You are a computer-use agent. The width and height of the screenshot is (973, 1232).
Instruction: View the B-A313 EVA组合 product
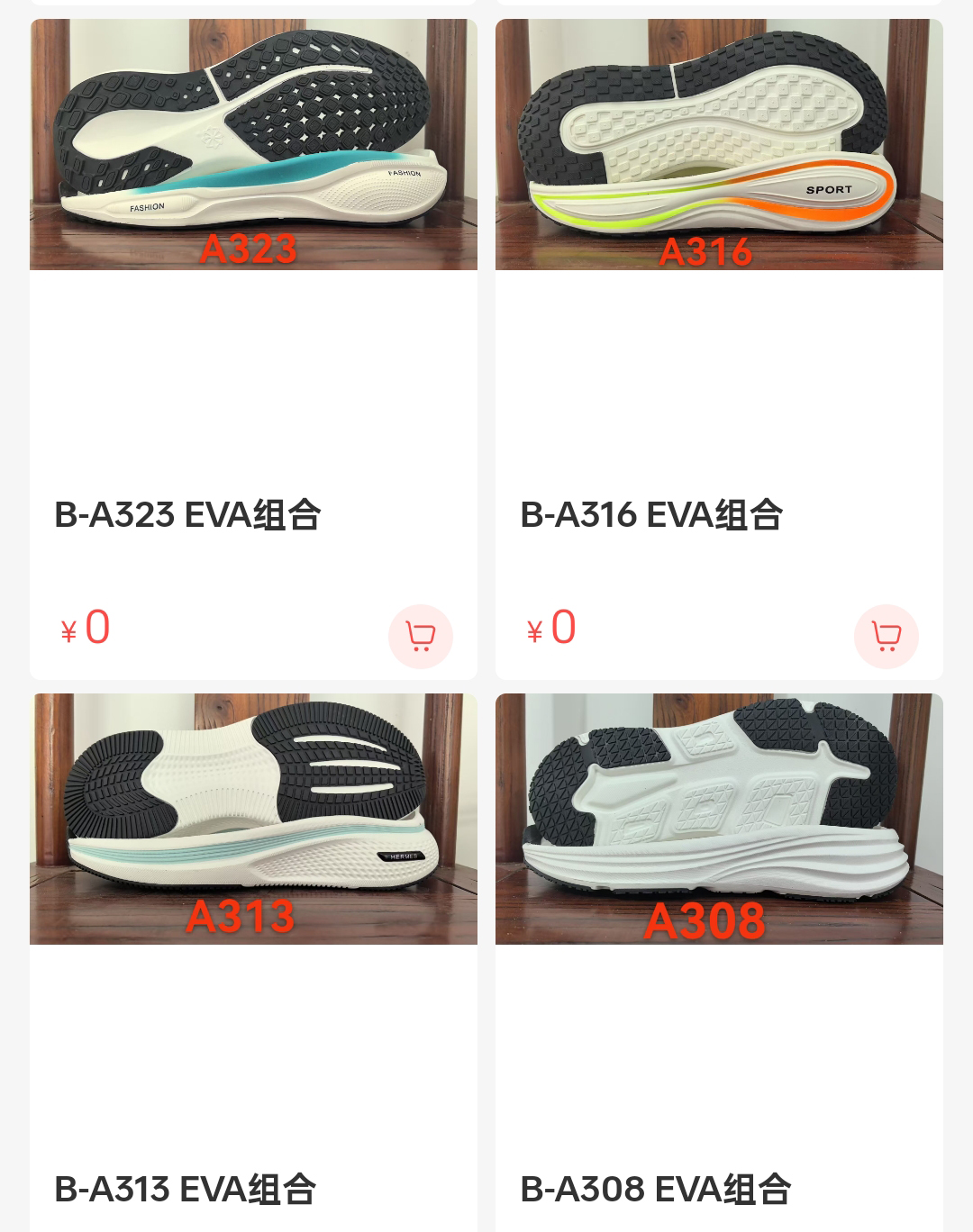[253, 819]
